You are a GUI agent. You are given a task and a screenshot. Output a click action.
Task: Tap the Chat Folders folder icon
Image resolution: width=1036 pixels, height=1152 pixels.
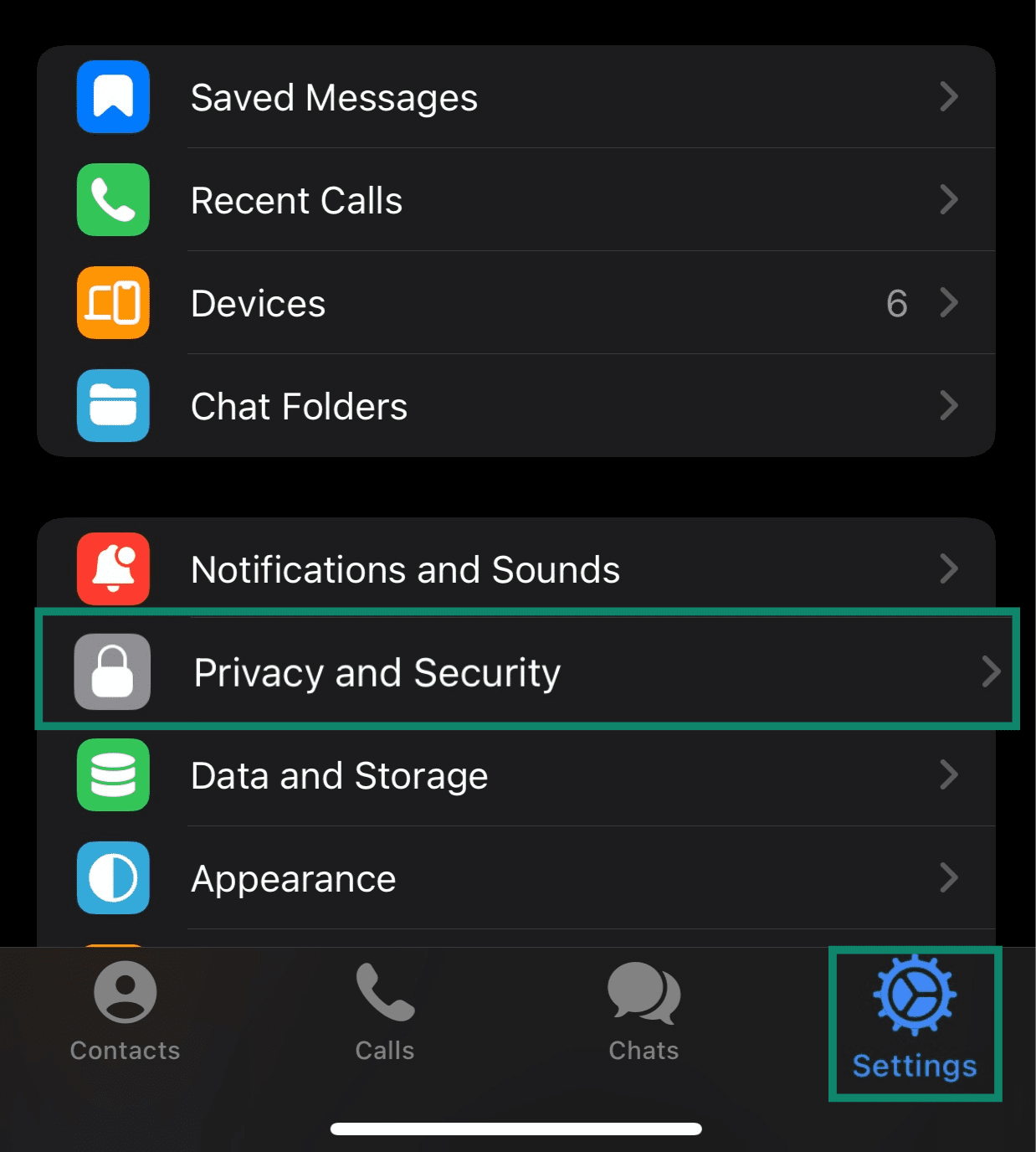pos(112,406)
